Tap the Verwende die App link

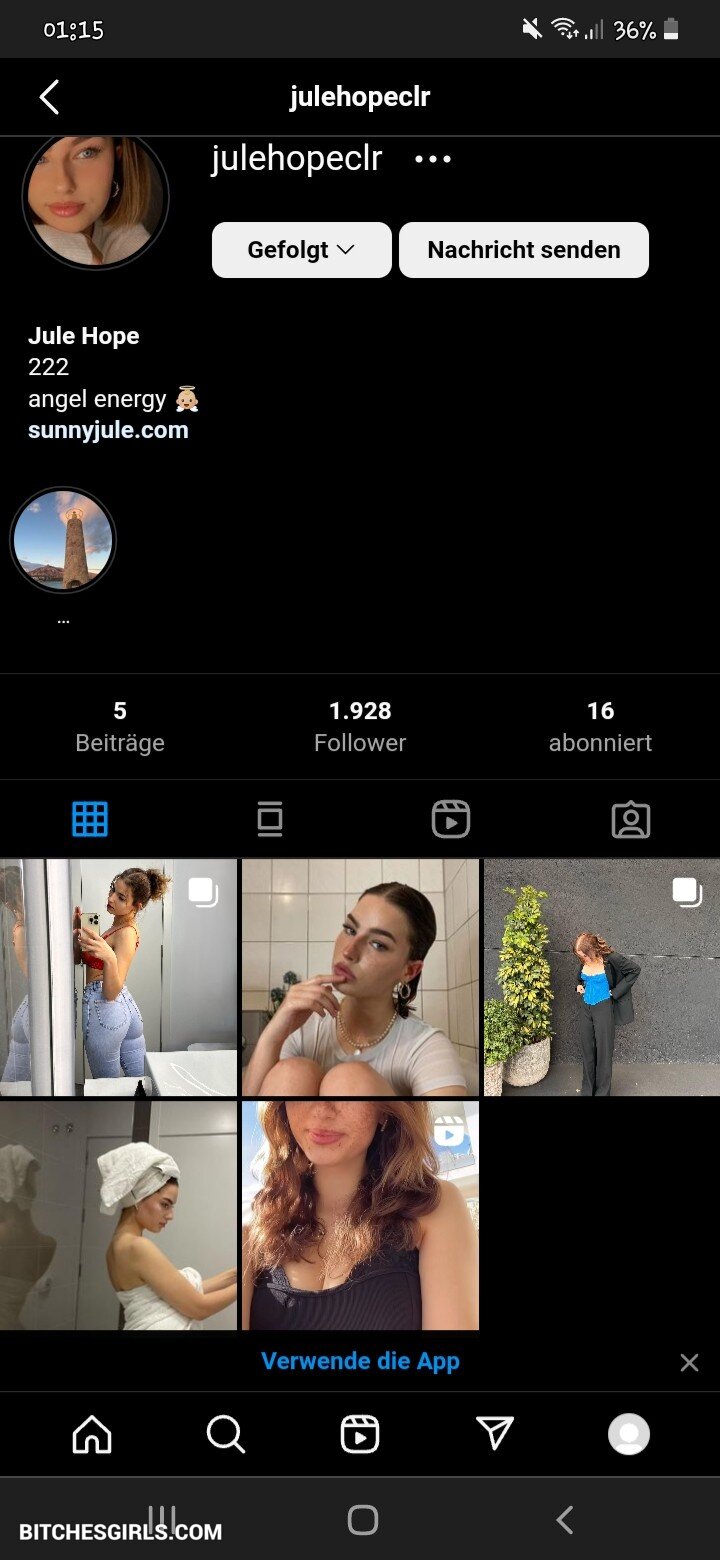coord(360,1361)
